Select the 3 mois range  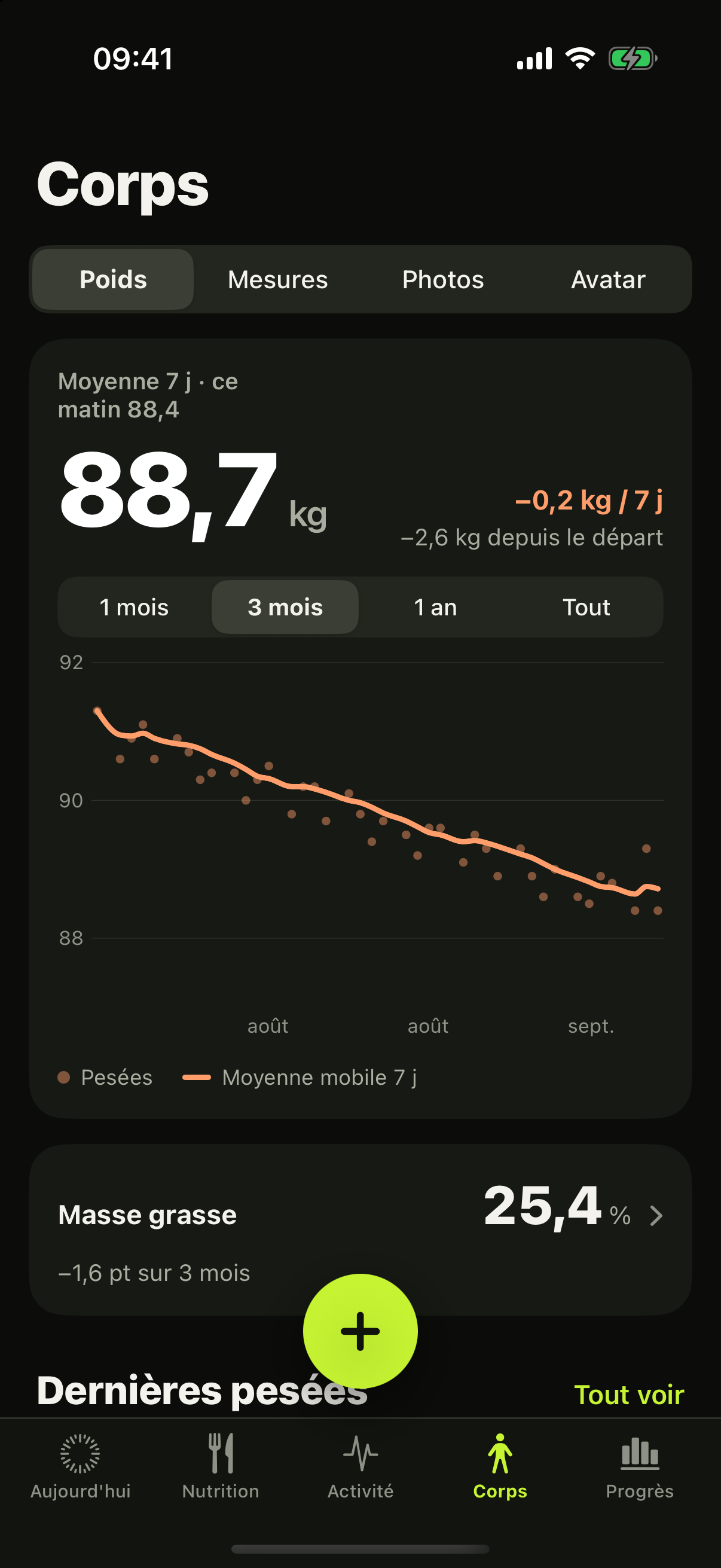[x=285, y=607]
